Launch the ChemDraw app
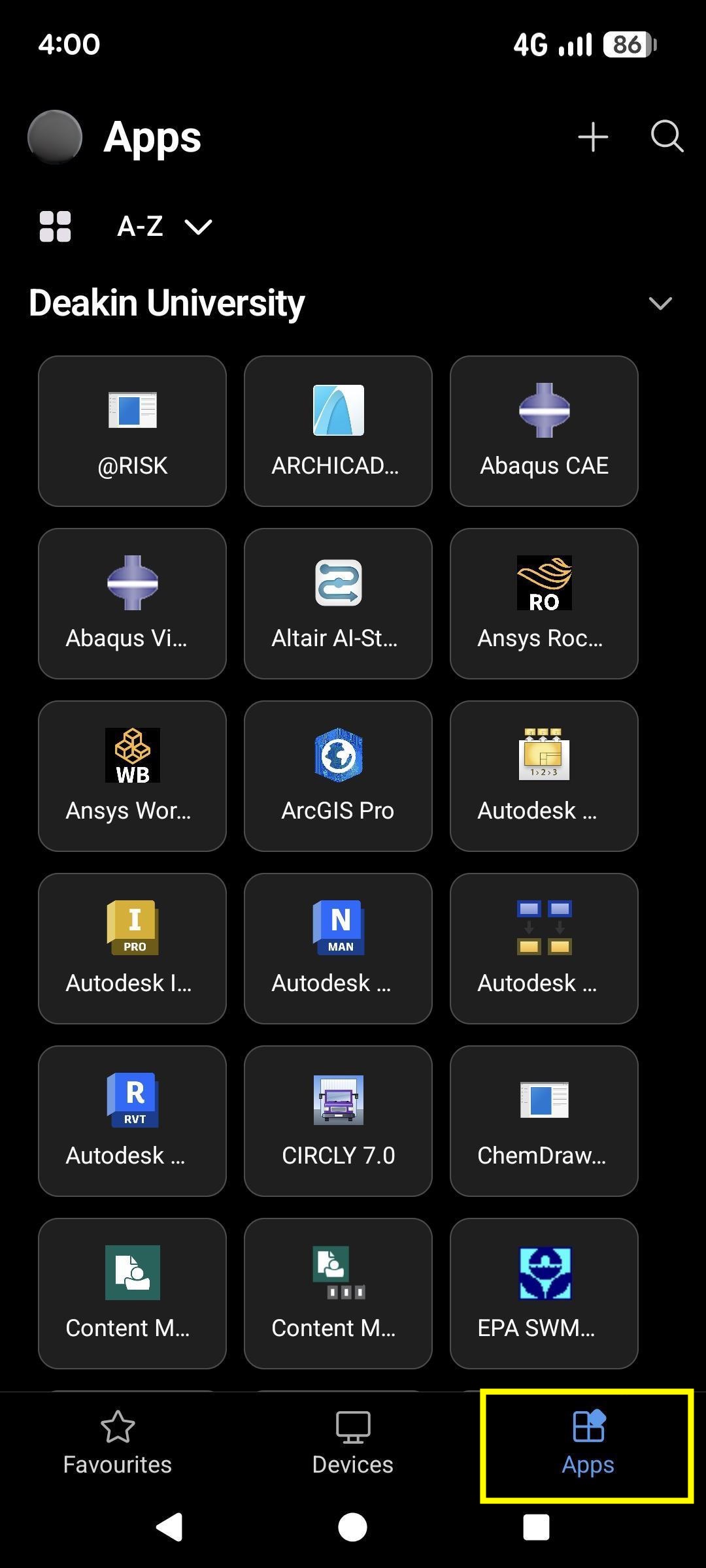The height and width of the screenshot is (1568, 706). click(544, 1121)
